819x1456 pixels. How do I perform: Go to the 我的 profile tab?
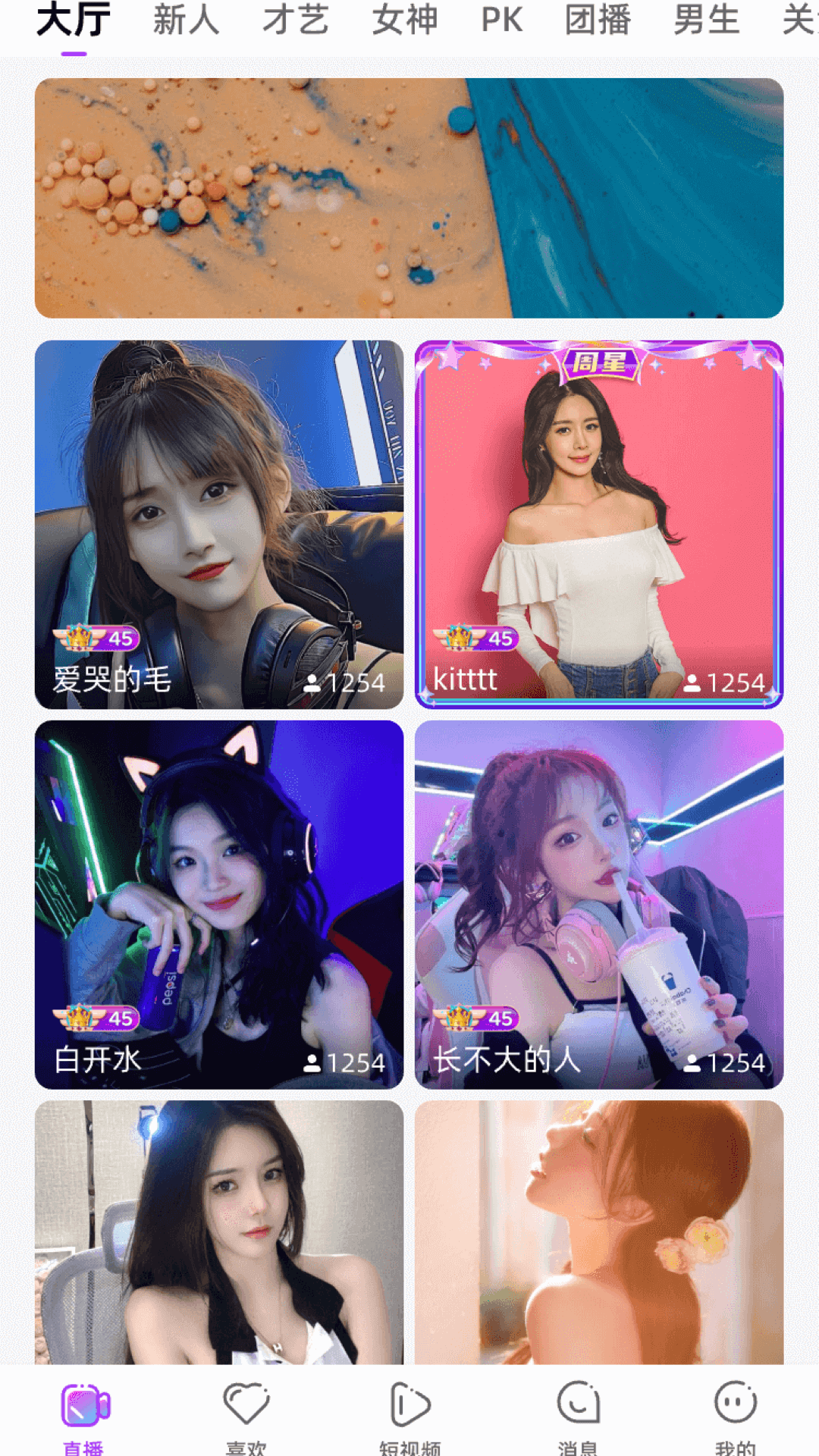[735, 1415]
